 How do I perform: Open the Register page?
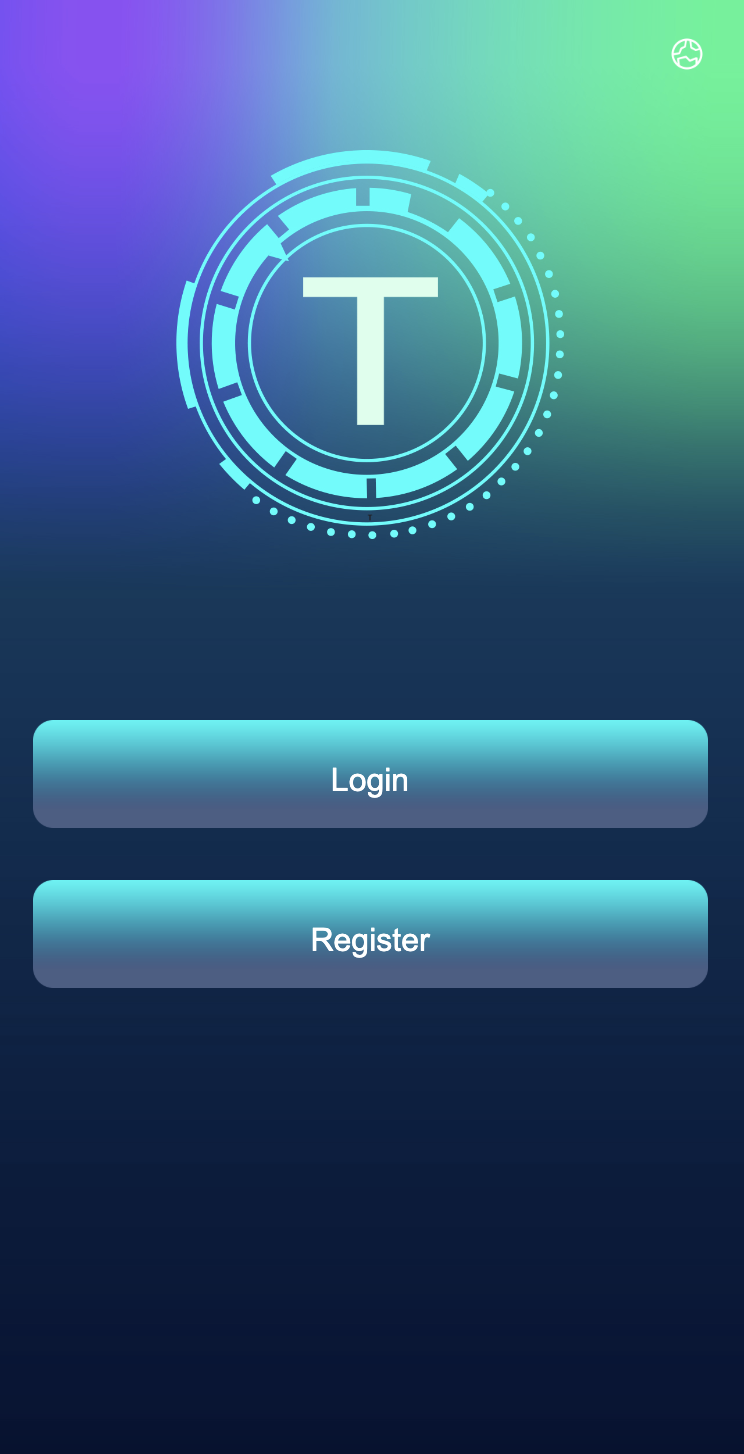point(370,934)
